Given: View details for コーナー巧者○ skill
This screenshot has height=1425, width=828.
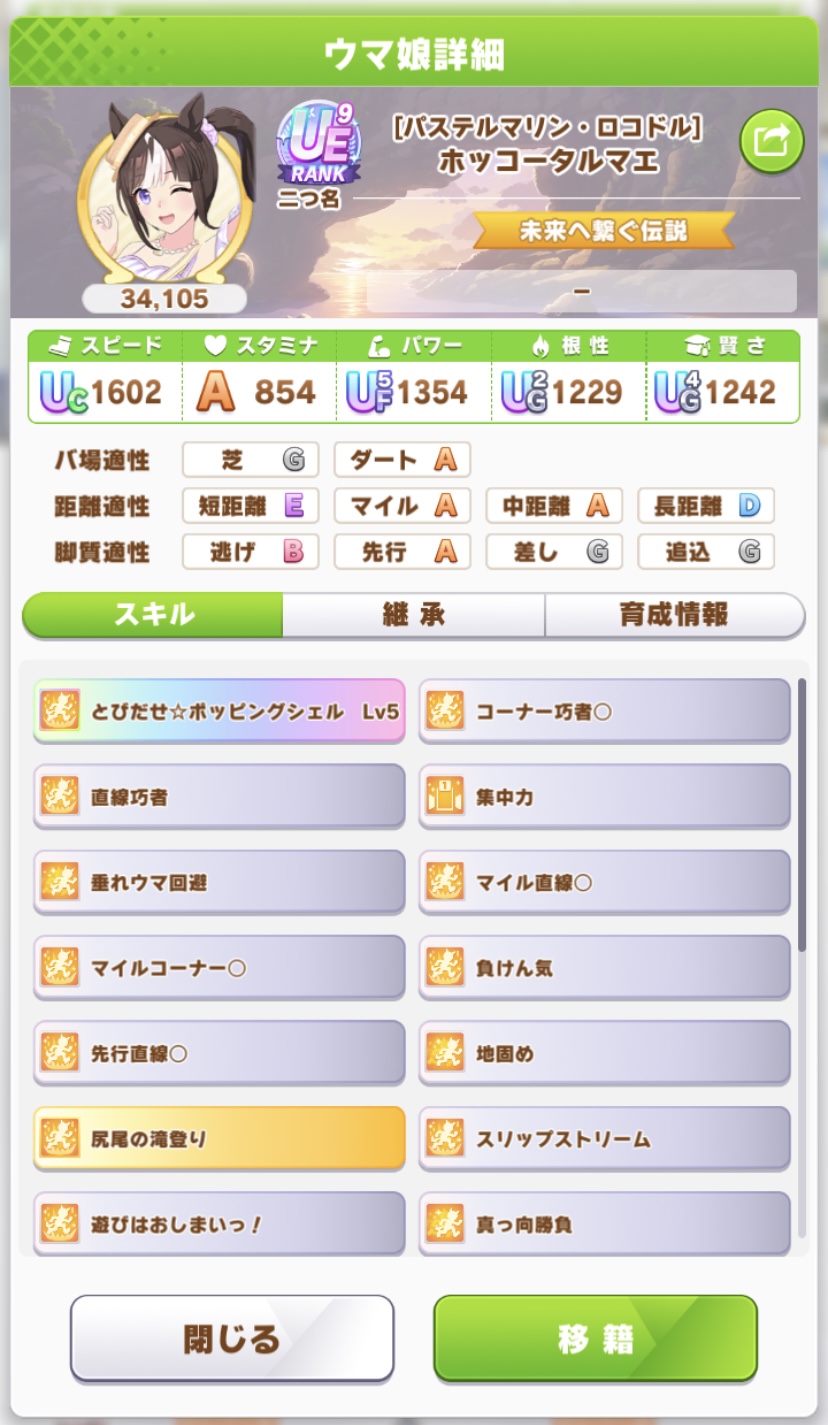Looking at the screenshot, I should 604,712.
